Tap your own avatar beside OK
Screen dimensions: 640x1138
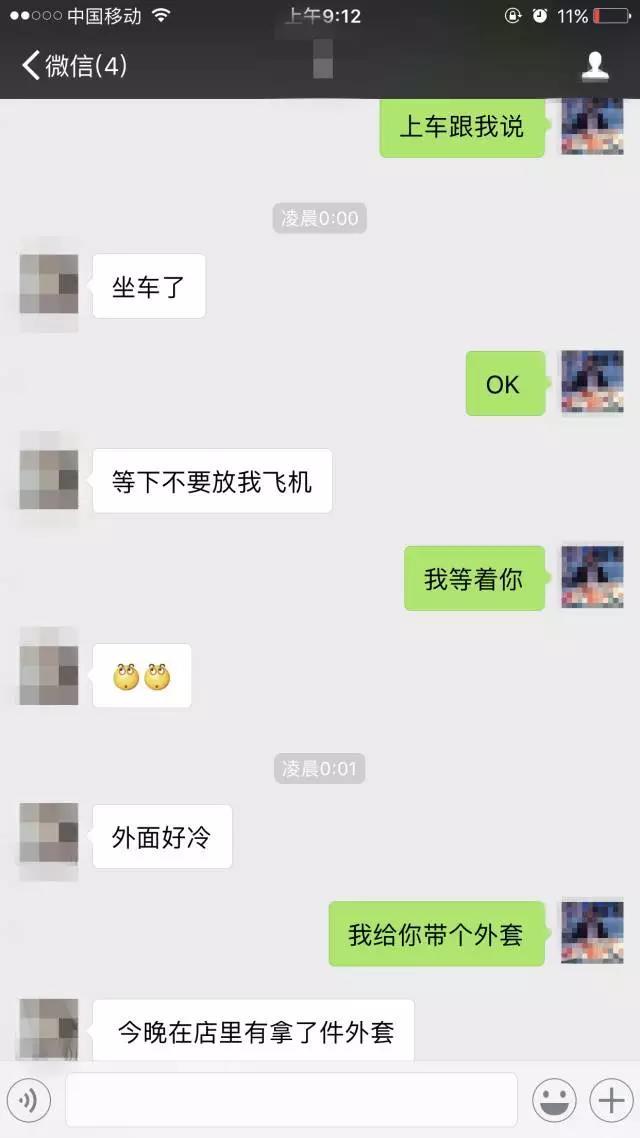tap(592, 382)
